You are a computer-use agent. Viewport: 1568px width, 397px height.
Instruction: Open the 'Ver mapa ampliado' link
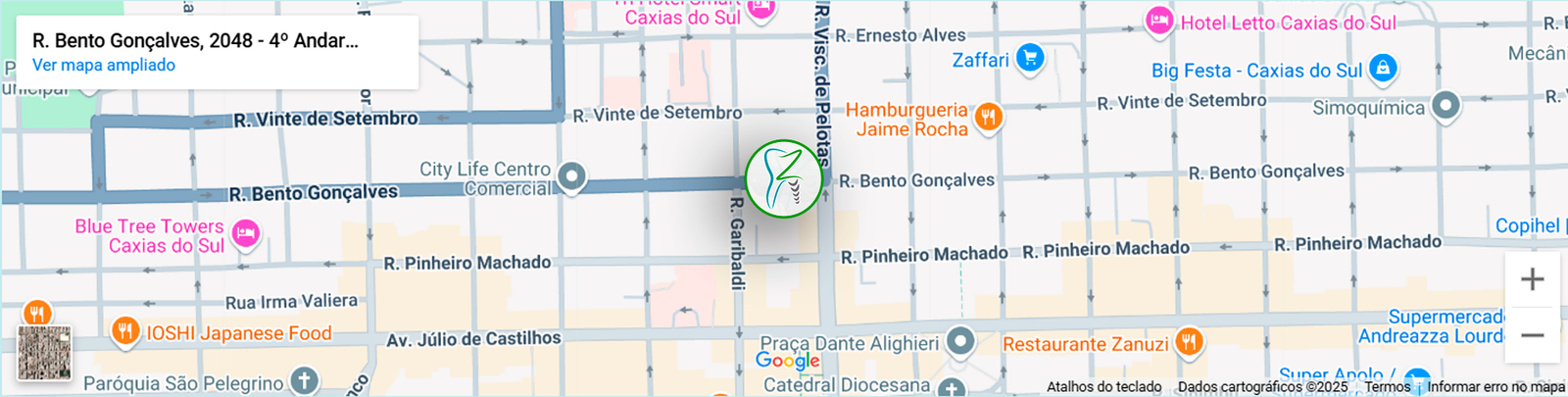(x=104, y=65)
